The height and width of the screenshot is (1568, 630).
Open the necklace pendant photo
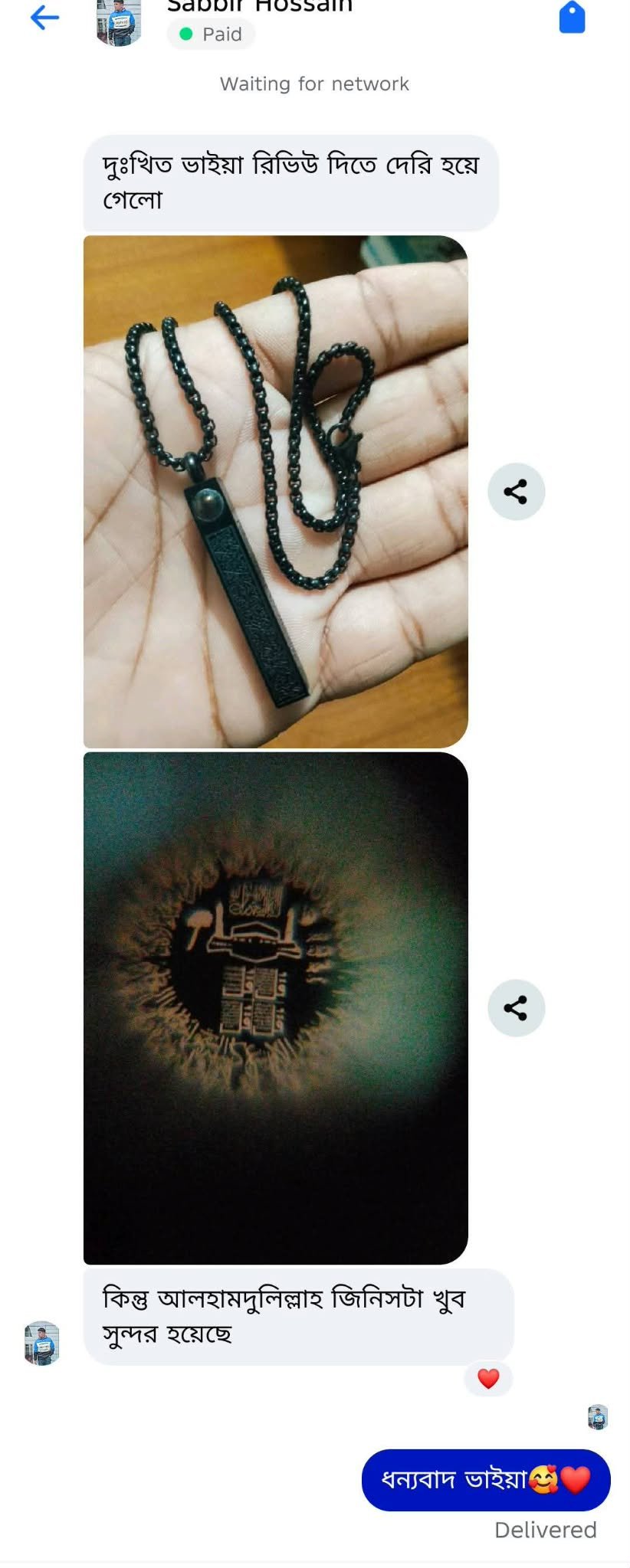275,491
